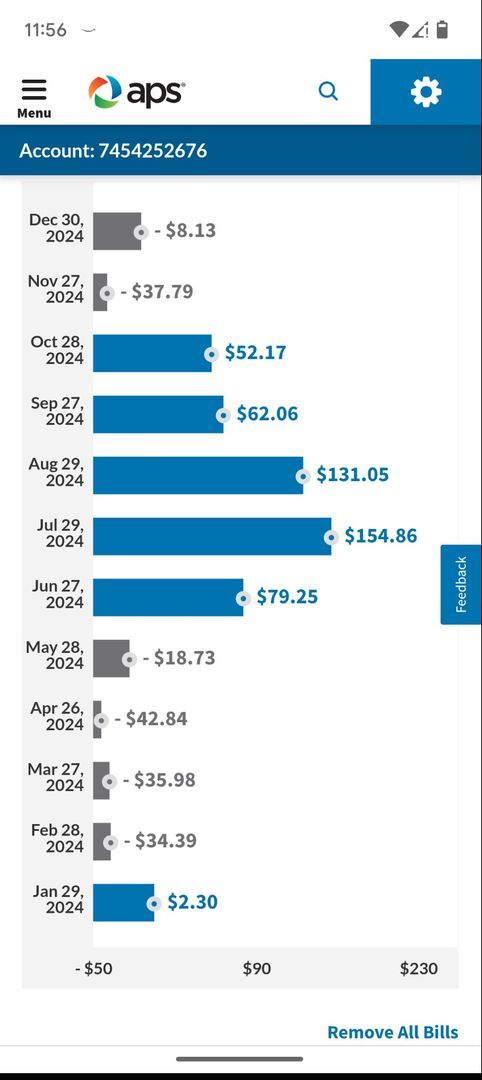Open the settings gear
Screen dimensions: 482x1080
pos(426,92)
